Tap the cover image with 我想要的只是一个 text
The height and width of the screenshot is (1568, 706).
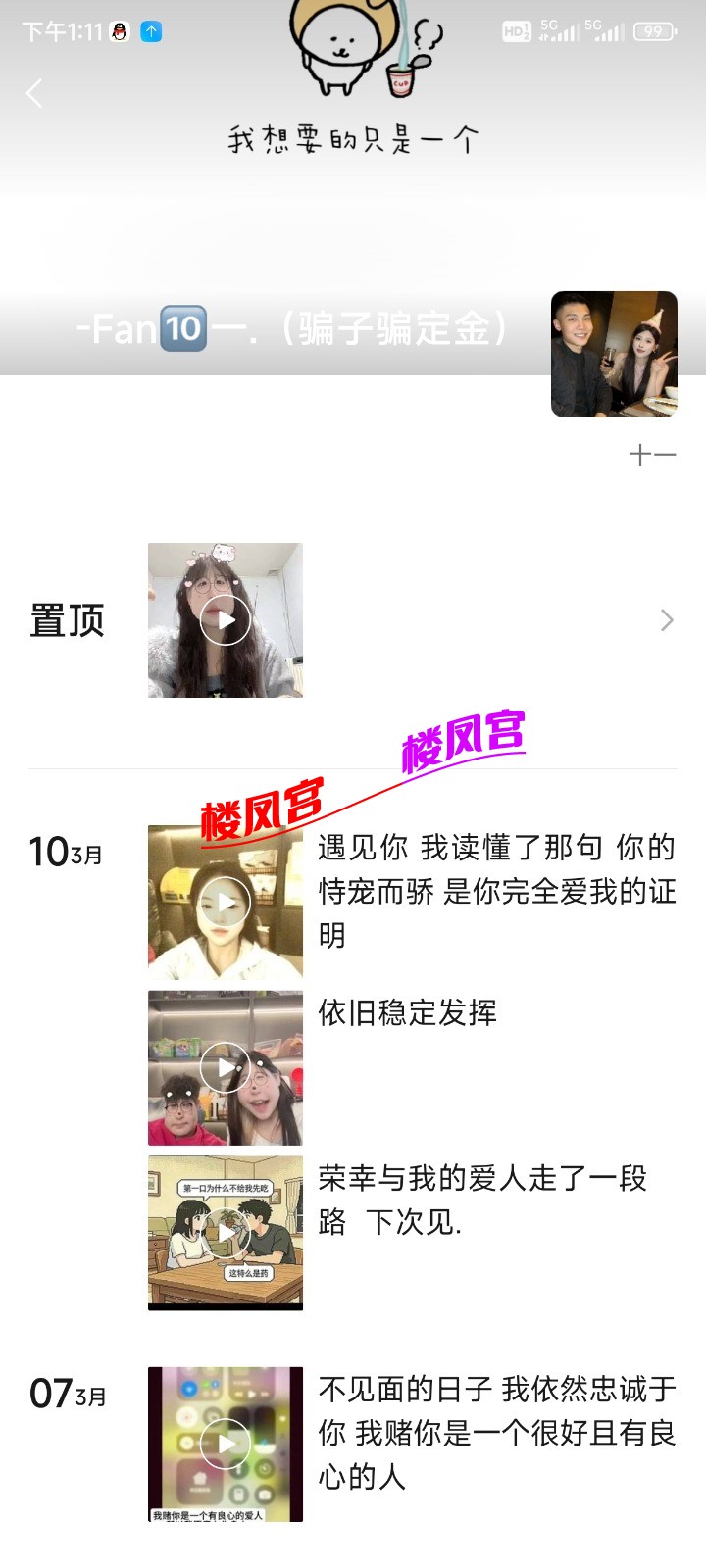(x=353, y=139)
